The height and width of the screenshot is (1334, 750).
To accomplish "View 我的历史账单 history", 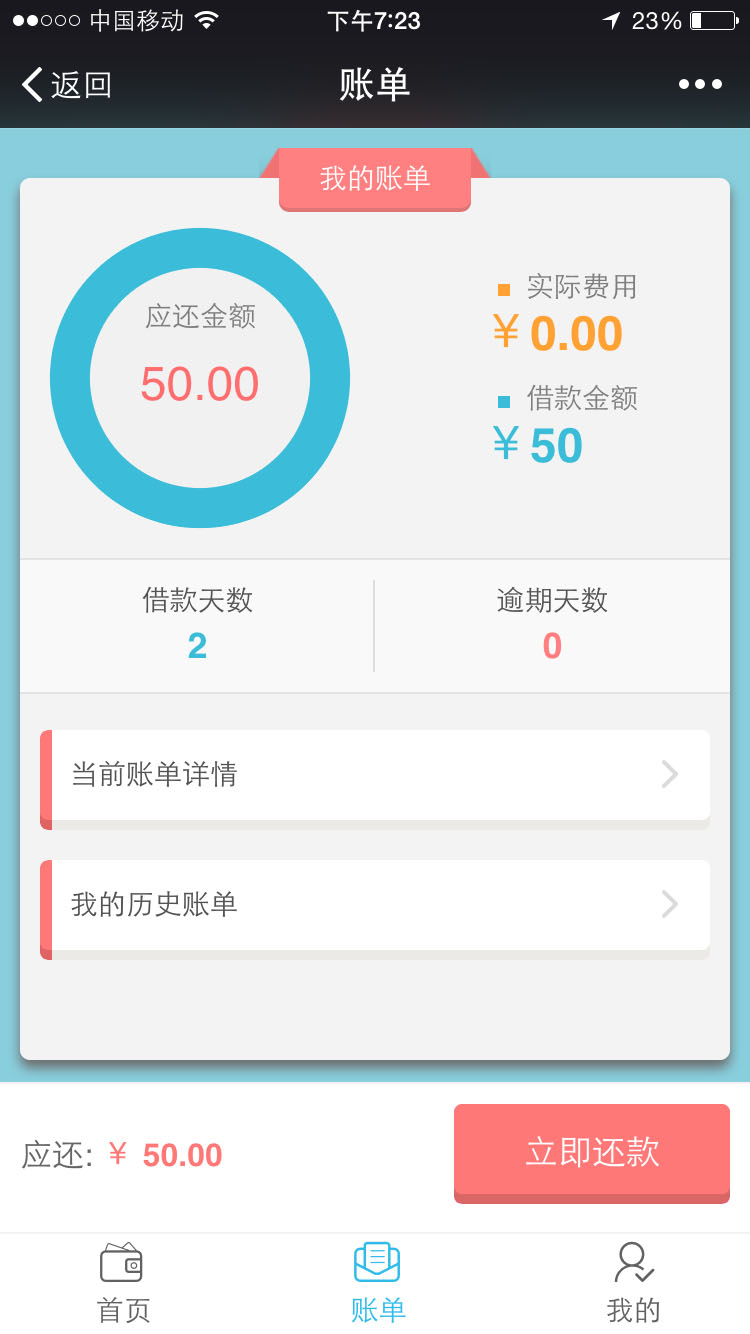I will [x=375, y=905].
